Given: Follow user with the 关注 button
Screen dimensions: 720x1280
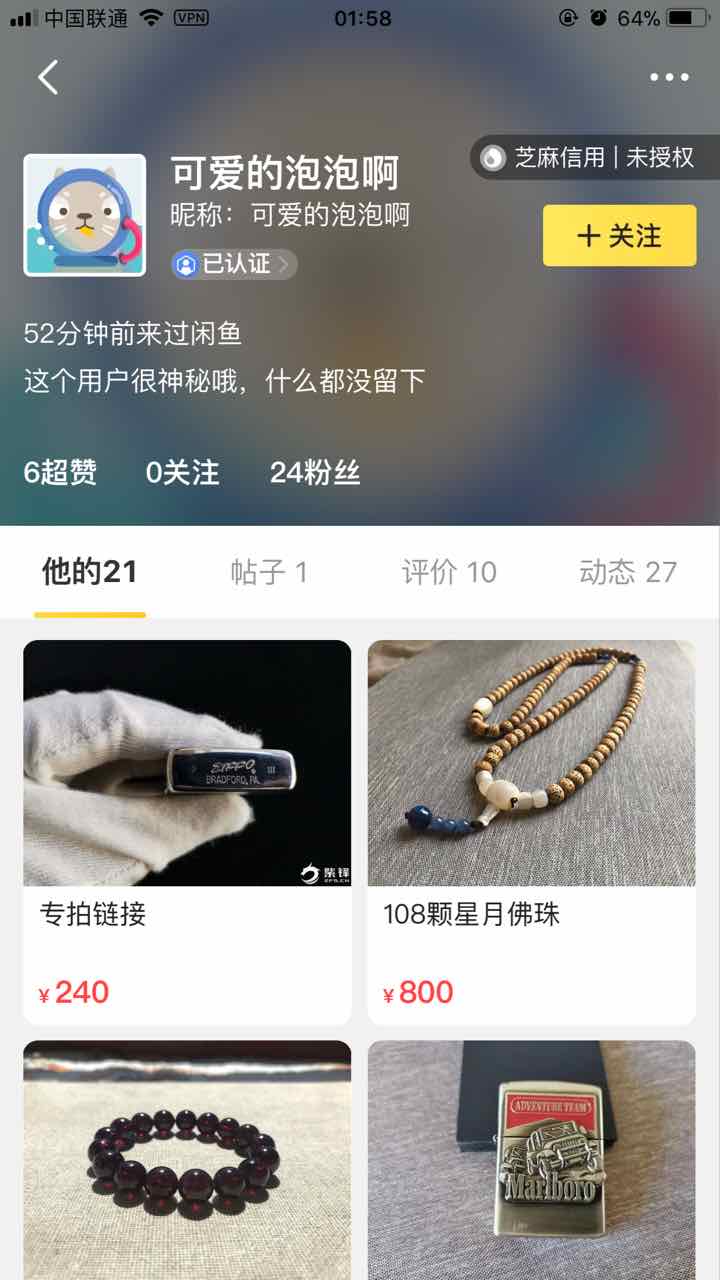Looking at the screenshot, I should click(619, 236).
